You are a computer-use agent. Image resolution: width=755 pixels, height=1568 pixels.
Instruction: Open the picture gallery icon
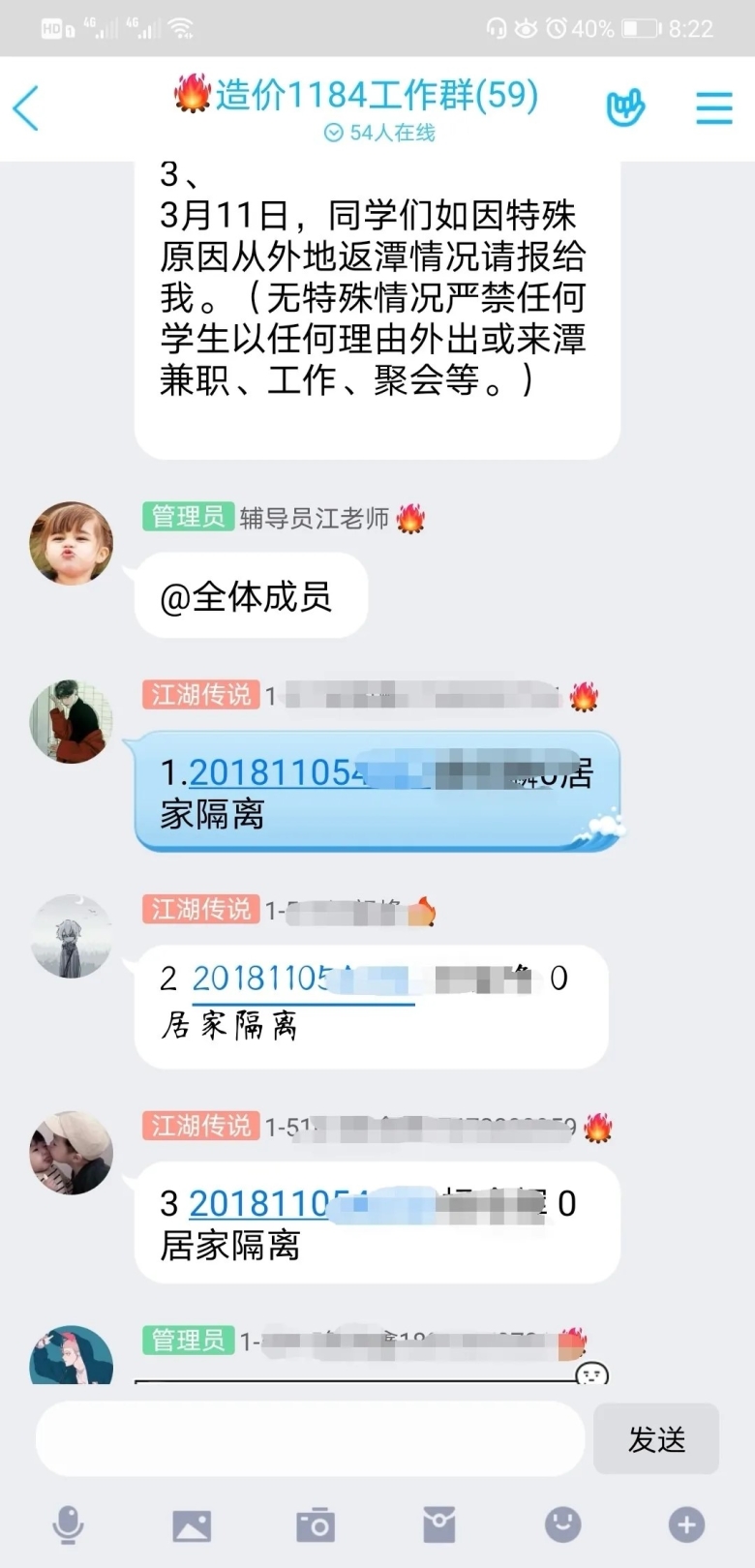click(192, 1525)
